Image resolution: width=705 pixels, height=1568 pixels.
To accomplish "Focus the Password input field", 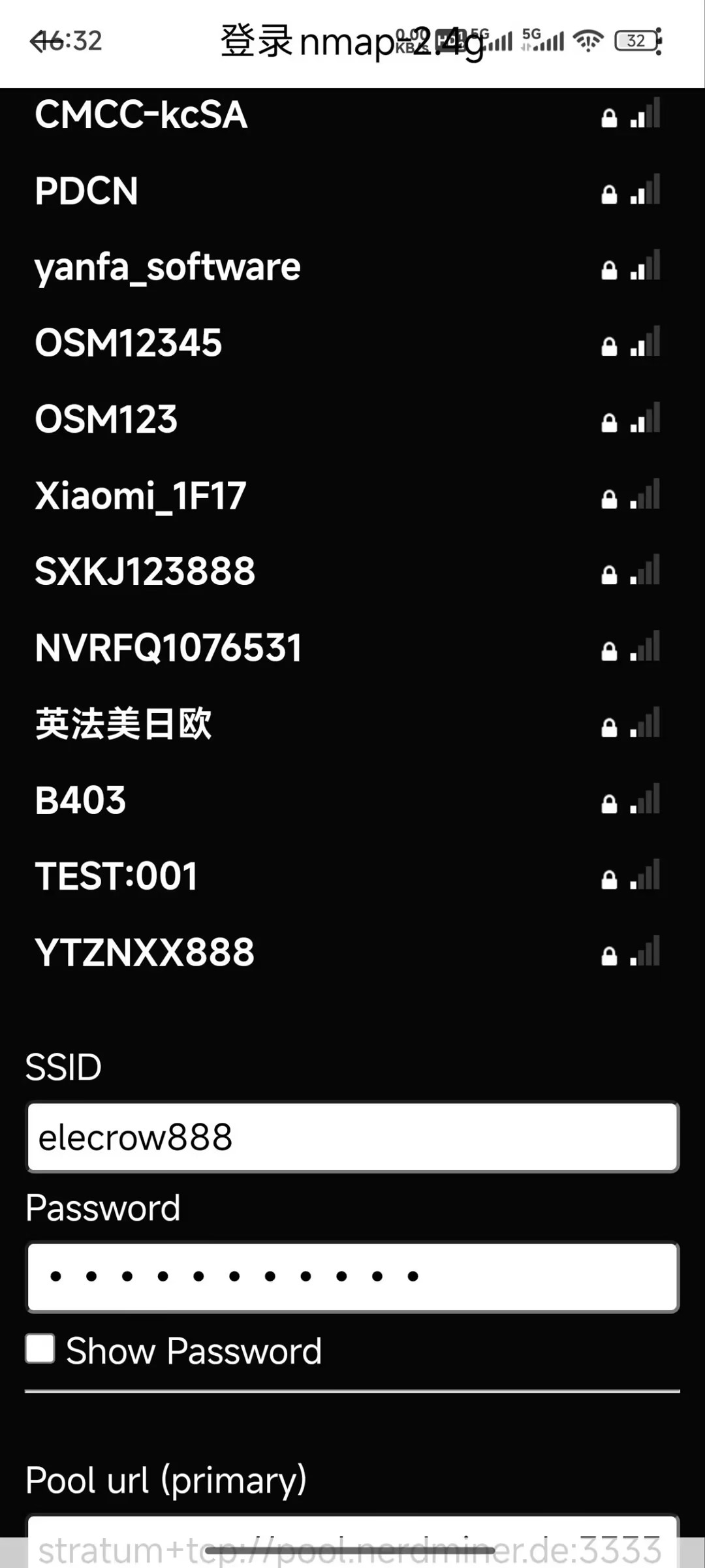I will (x=352, y=1277).
